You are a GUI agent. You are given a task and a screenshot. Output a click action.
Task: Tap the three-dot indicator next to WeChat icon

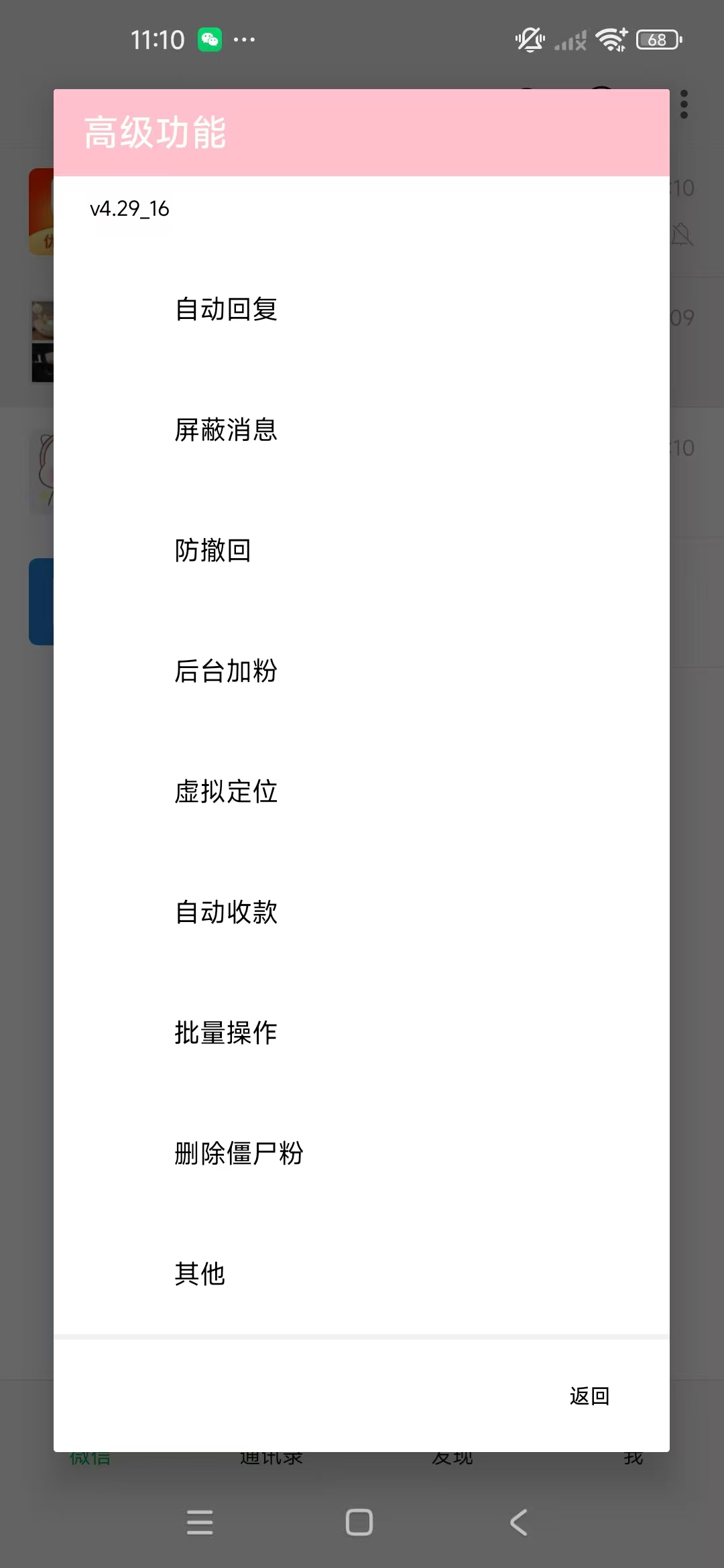point(244,42)
